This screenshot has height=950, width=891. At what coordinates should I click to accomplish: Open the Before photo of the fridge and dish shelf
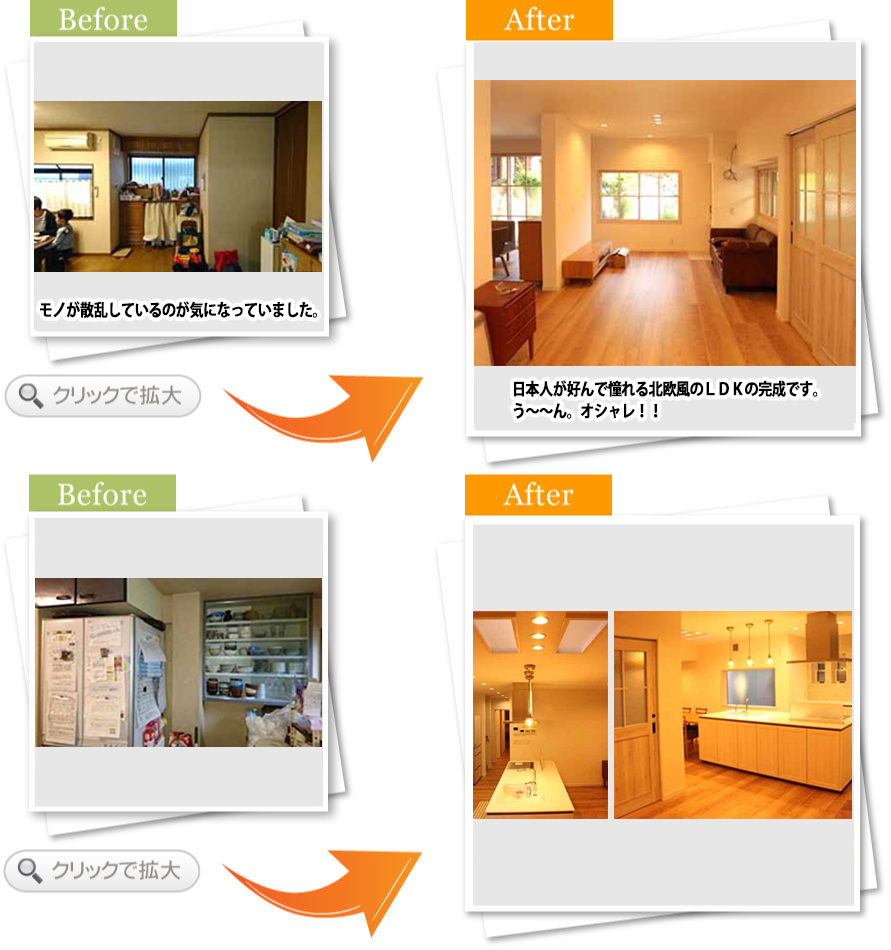point(178,662)
